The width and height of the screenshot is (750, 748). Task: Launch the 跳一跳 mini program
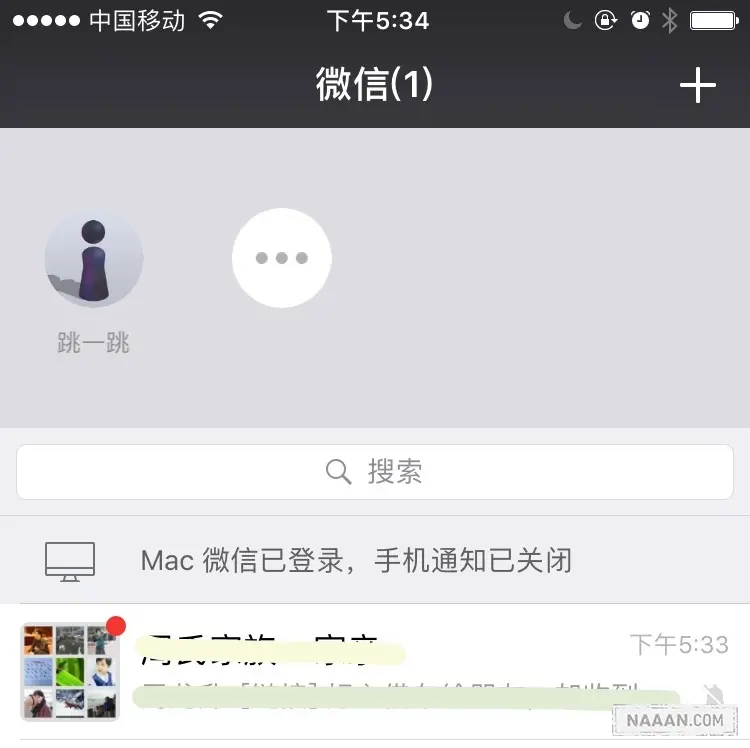[94, 258]
